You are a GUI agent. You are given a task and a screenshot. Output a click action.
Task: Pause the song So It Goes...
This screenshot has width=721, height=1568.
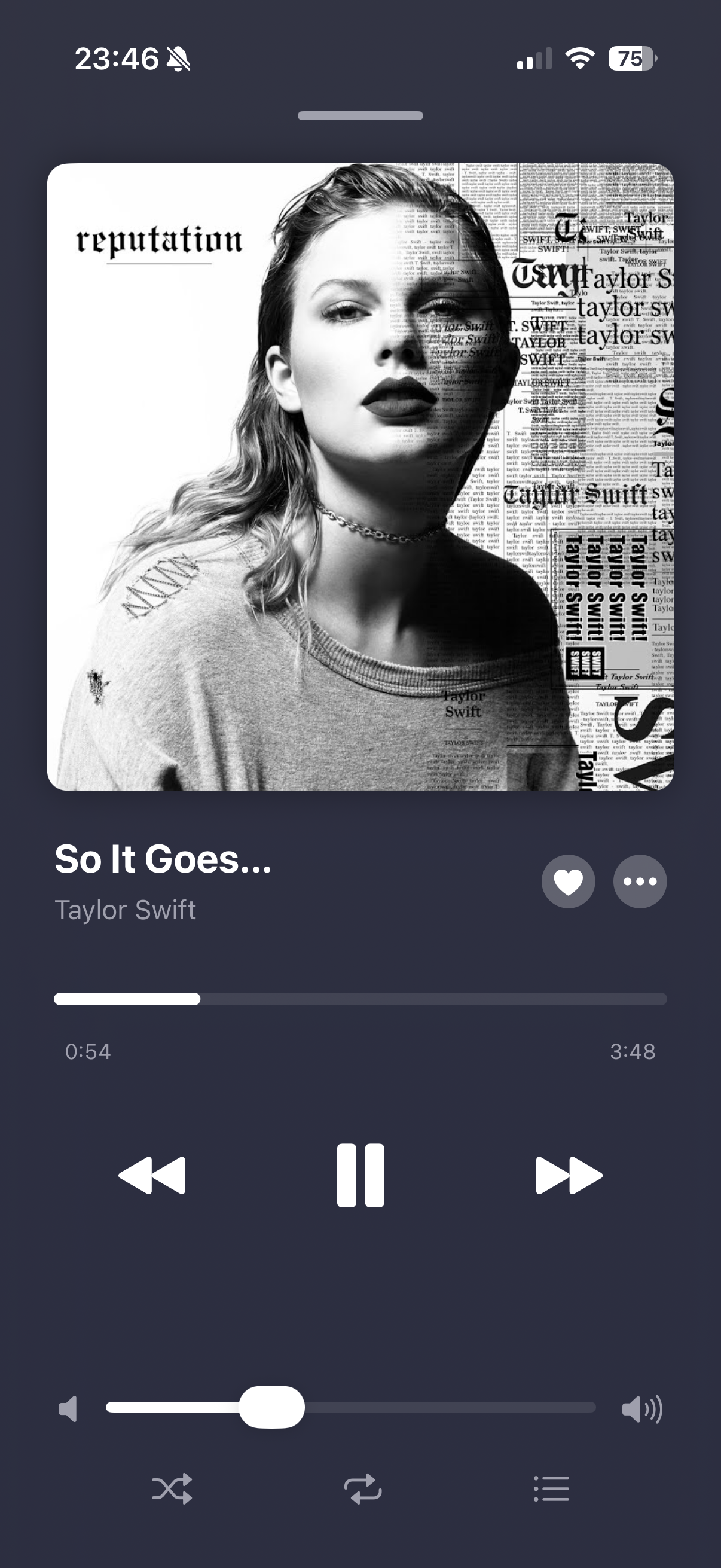point(360,1175)
